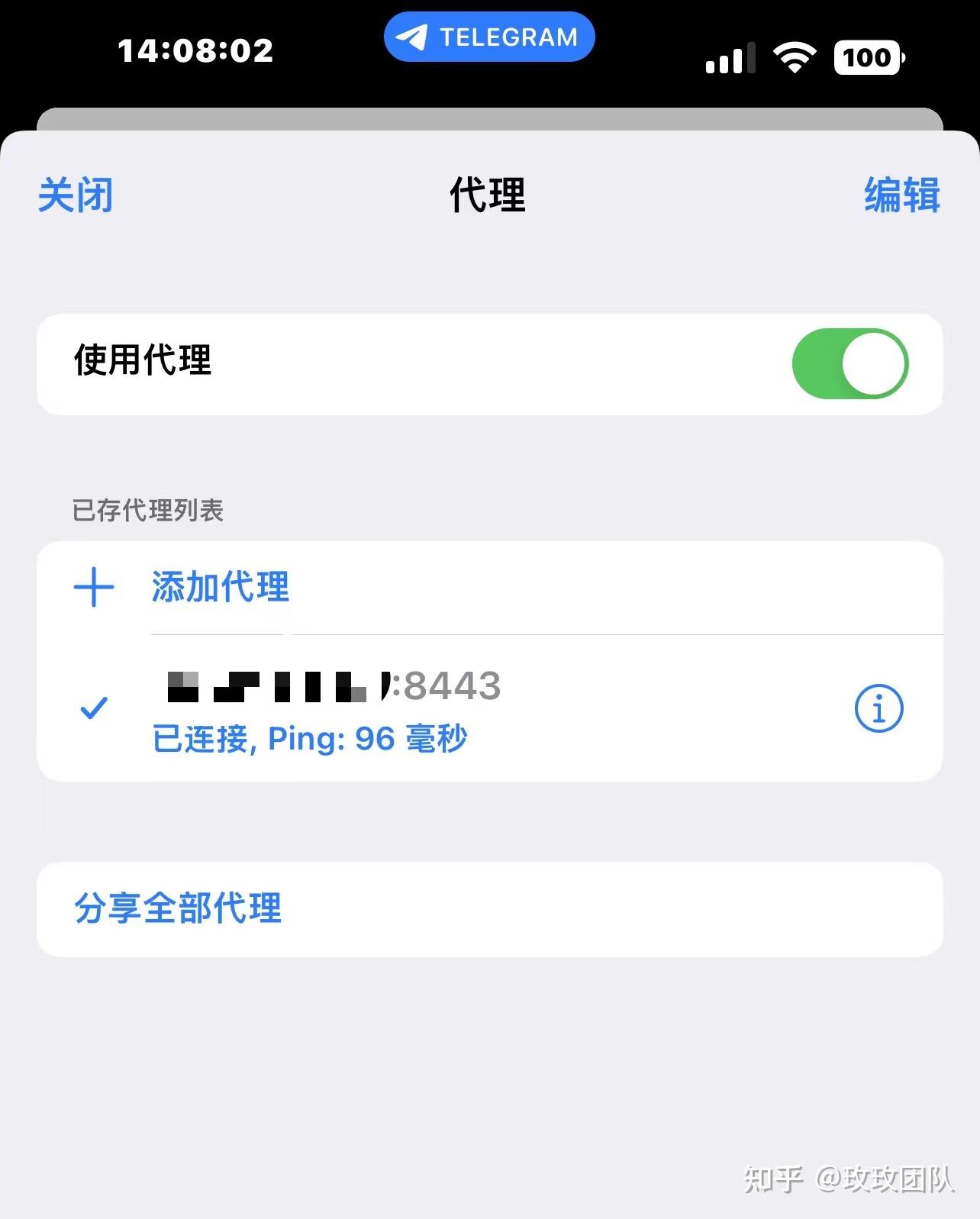The height and width of the screenshot is (1219, 980).
Task: Open 编辑 mode for proxy list
Action: pyautogui.click(x=901, y=196)
